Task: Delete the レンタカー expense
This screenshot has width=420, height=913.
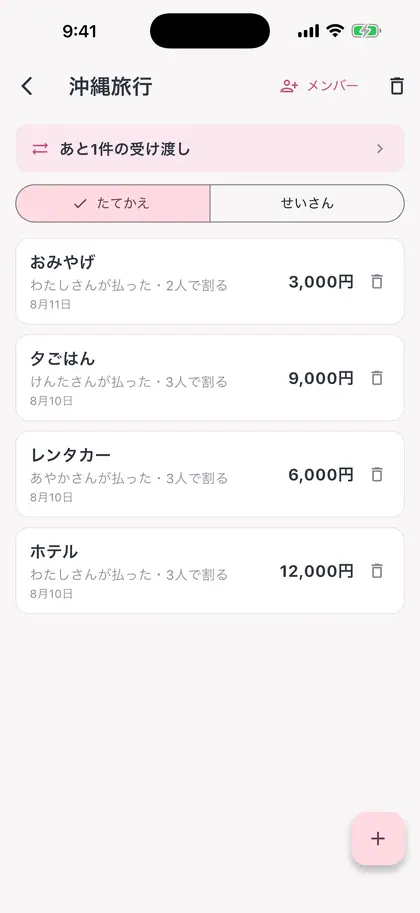Action: pos(377,475)
